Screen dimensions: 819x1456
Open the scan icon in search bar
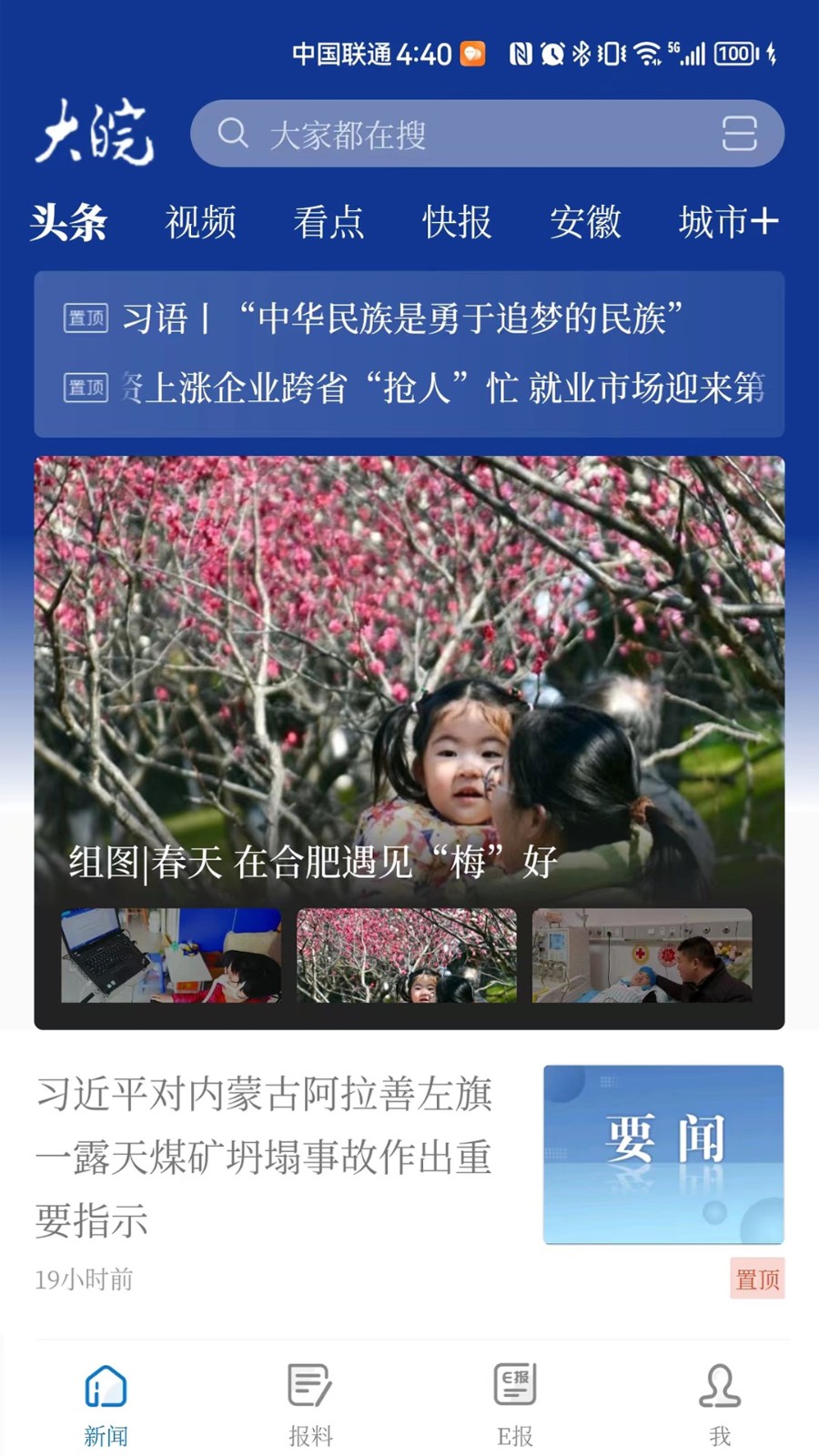click(739, 134)
